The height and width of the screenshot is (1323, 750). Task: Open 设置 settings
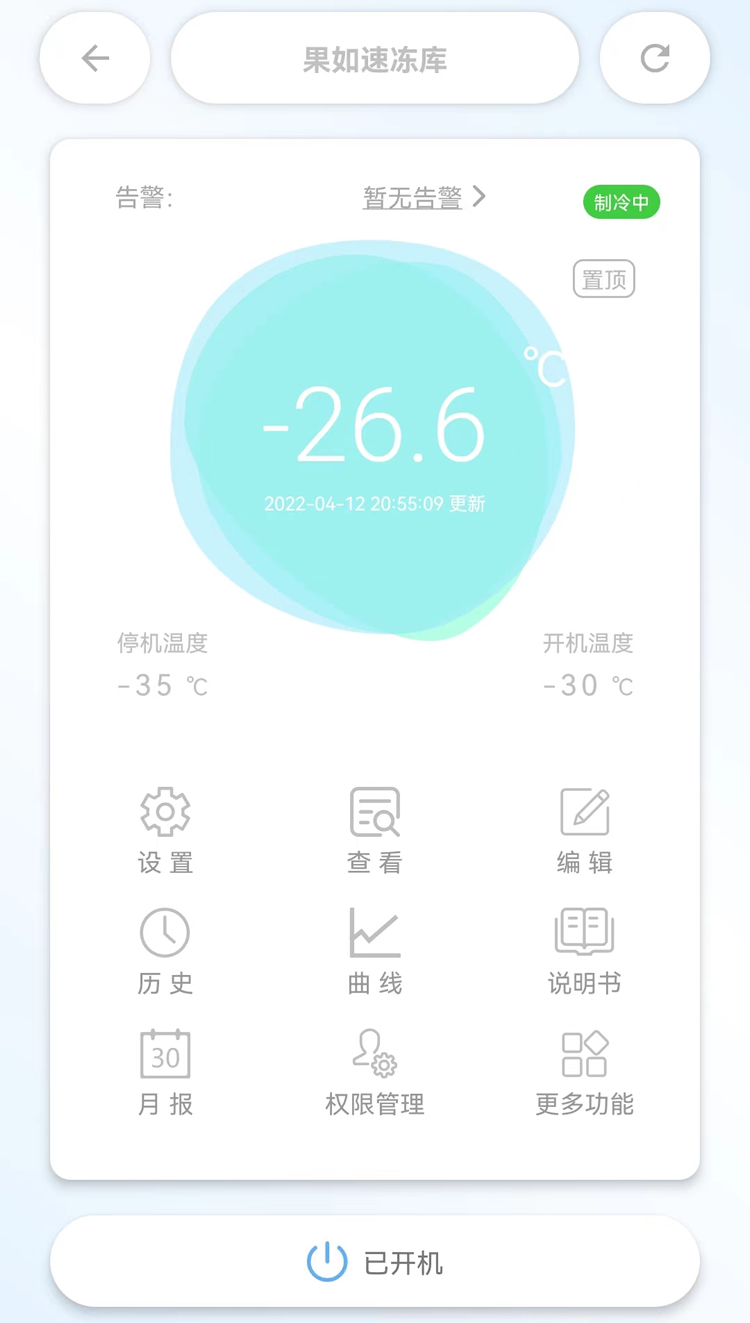[165, 830]
